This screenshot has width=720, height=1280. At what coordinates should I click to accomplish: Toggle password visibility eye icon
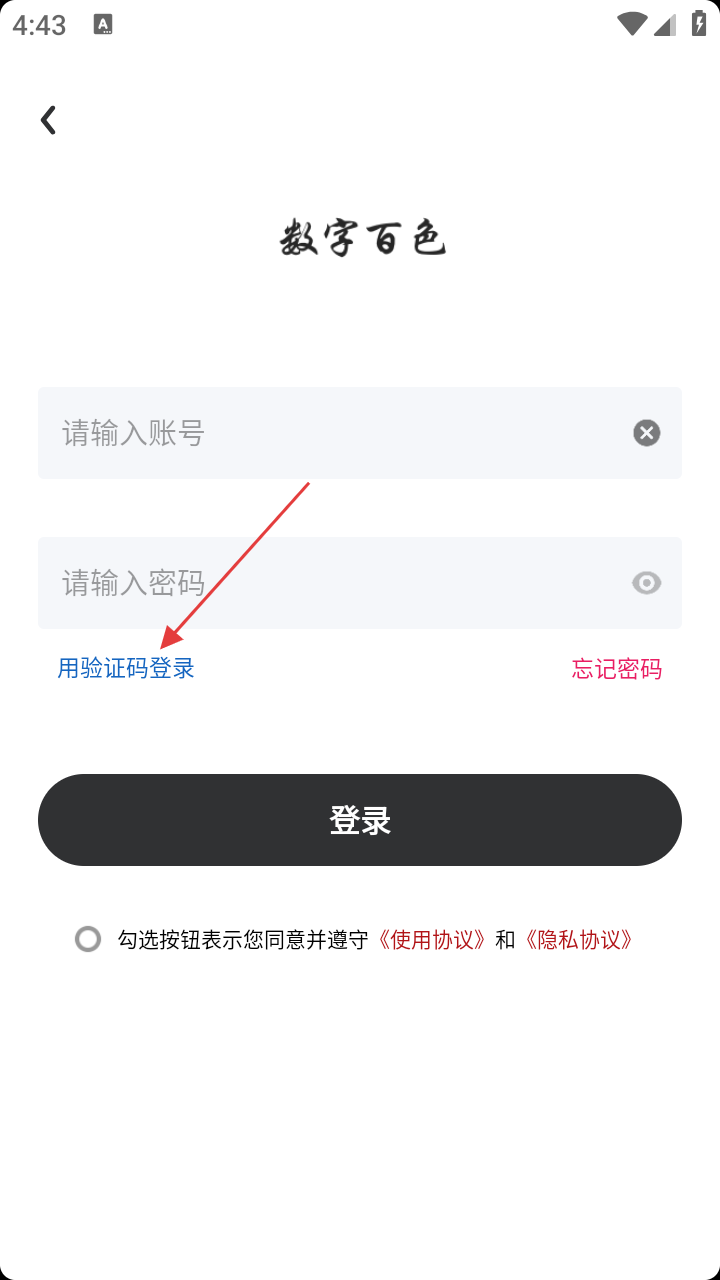tap(647, 583)
